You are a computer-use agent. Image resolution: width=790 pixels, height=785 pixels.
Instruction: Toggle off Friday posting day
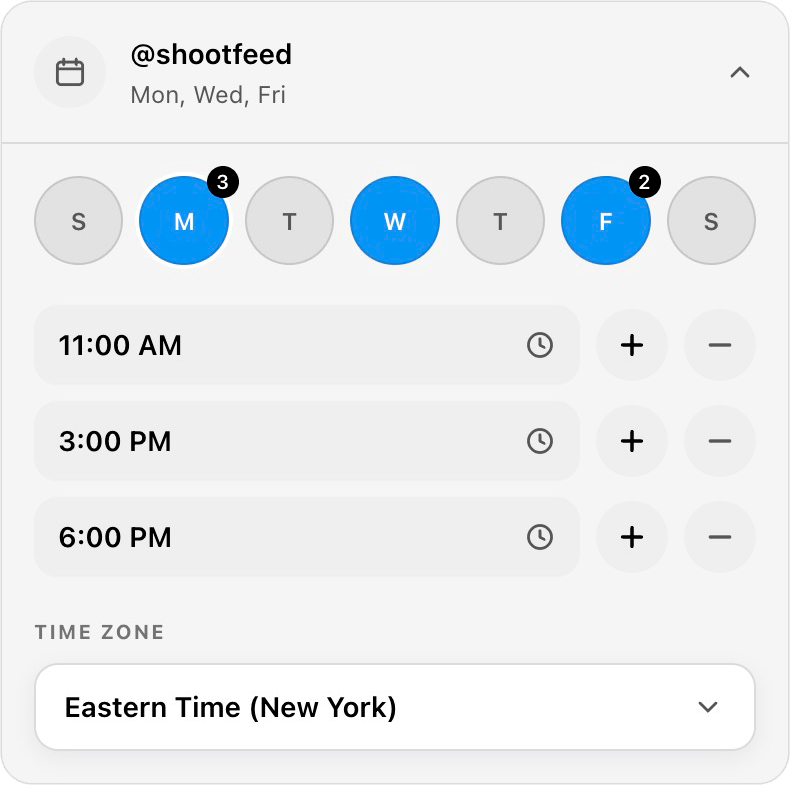[606, 221]
